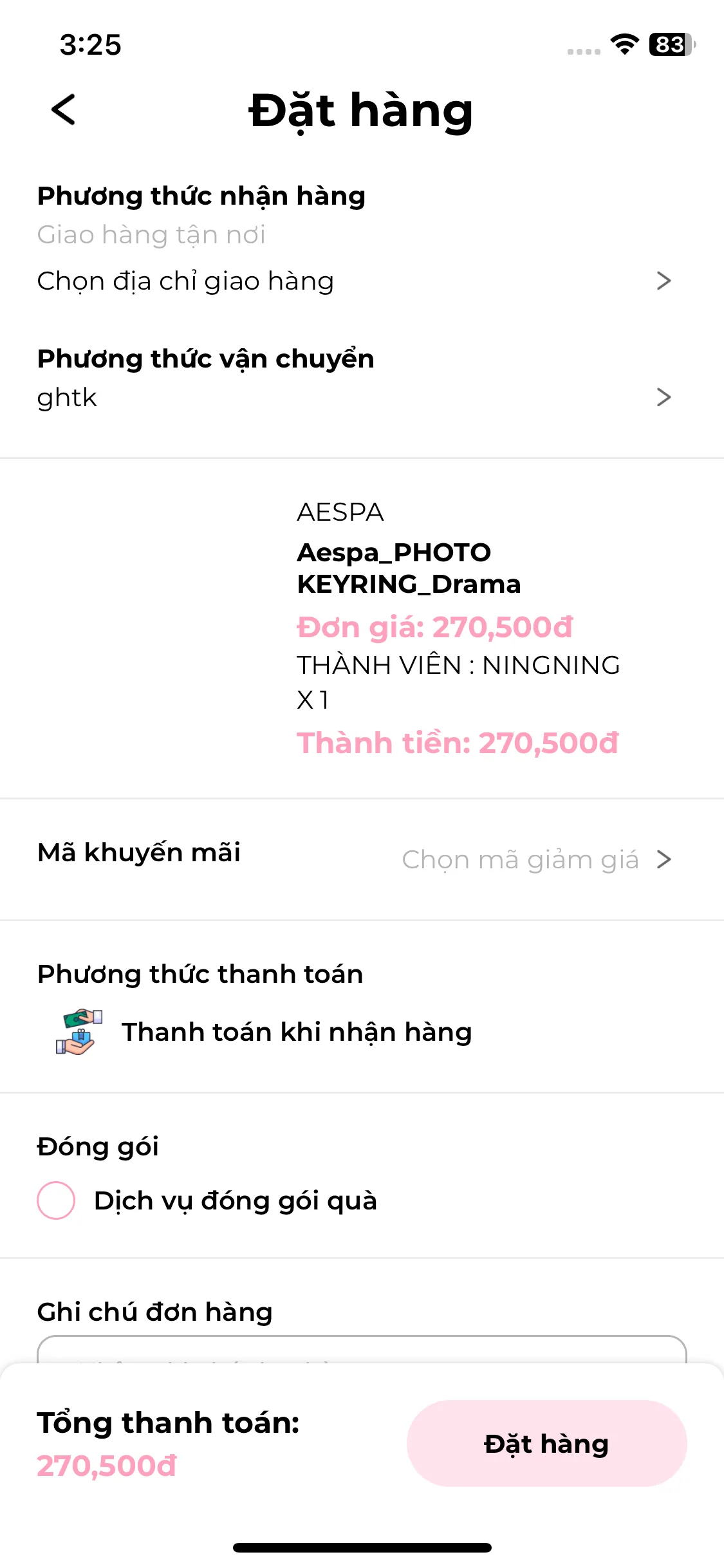Go back from the Đặt hàng screen
Viewport: 724px width, 1568px height.
click(x=63, y=110)
